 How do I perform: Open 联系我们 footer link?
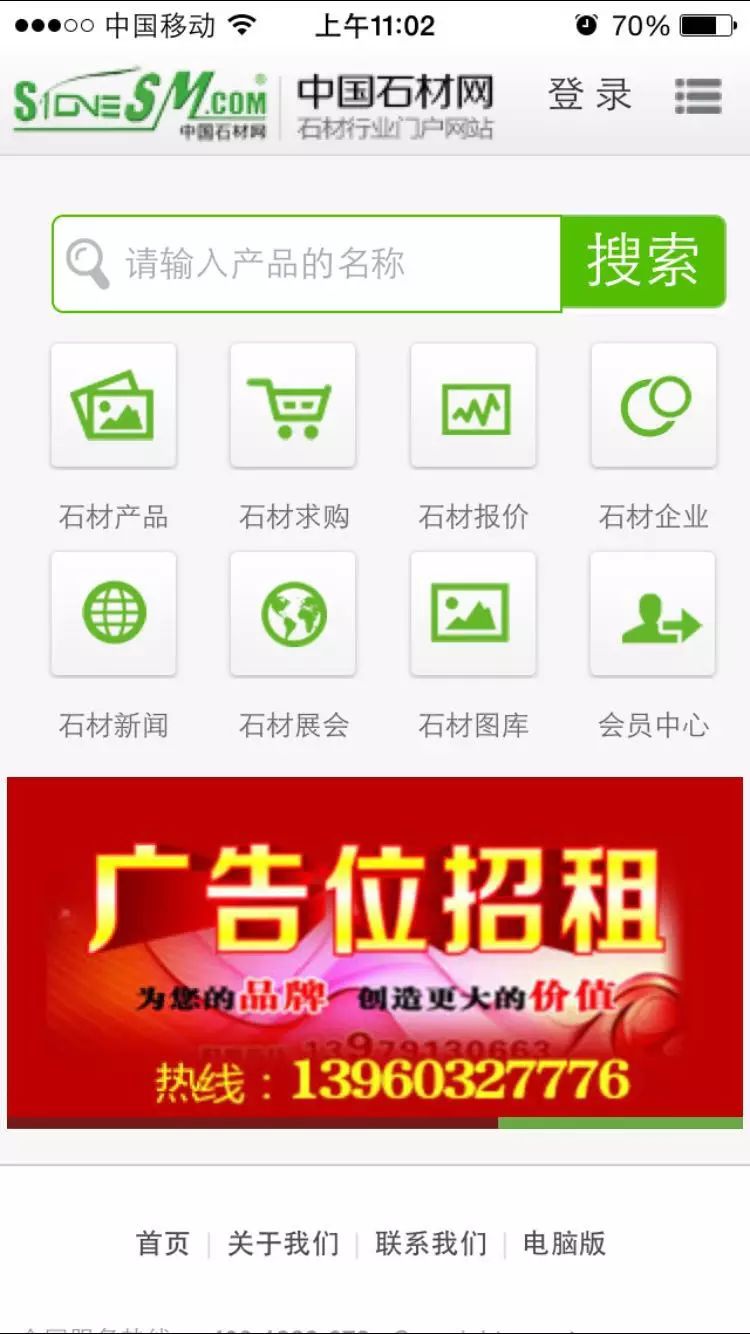[x=431, y=1243]
